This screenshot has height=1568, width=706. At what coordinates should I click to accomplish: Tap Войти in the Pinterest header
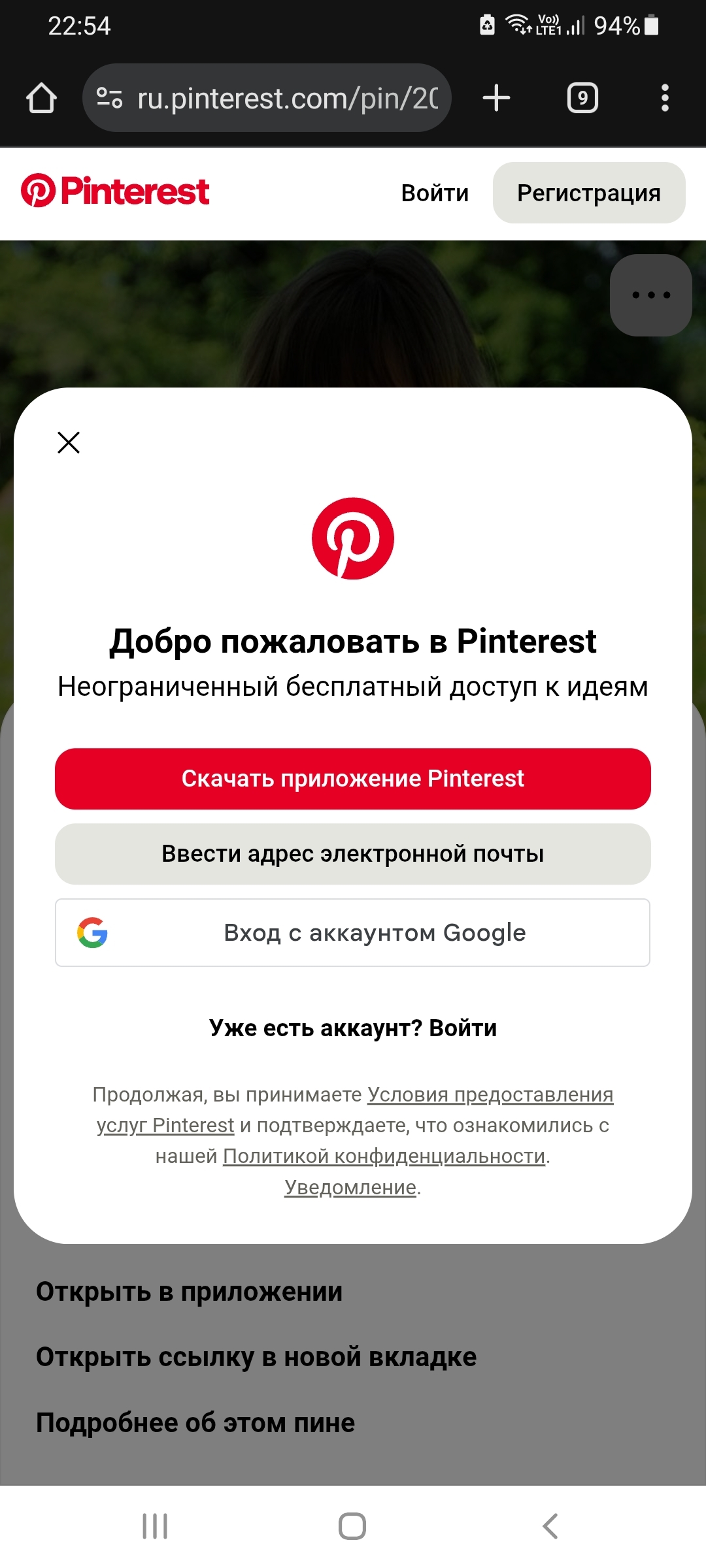click(x=435, y=193)
